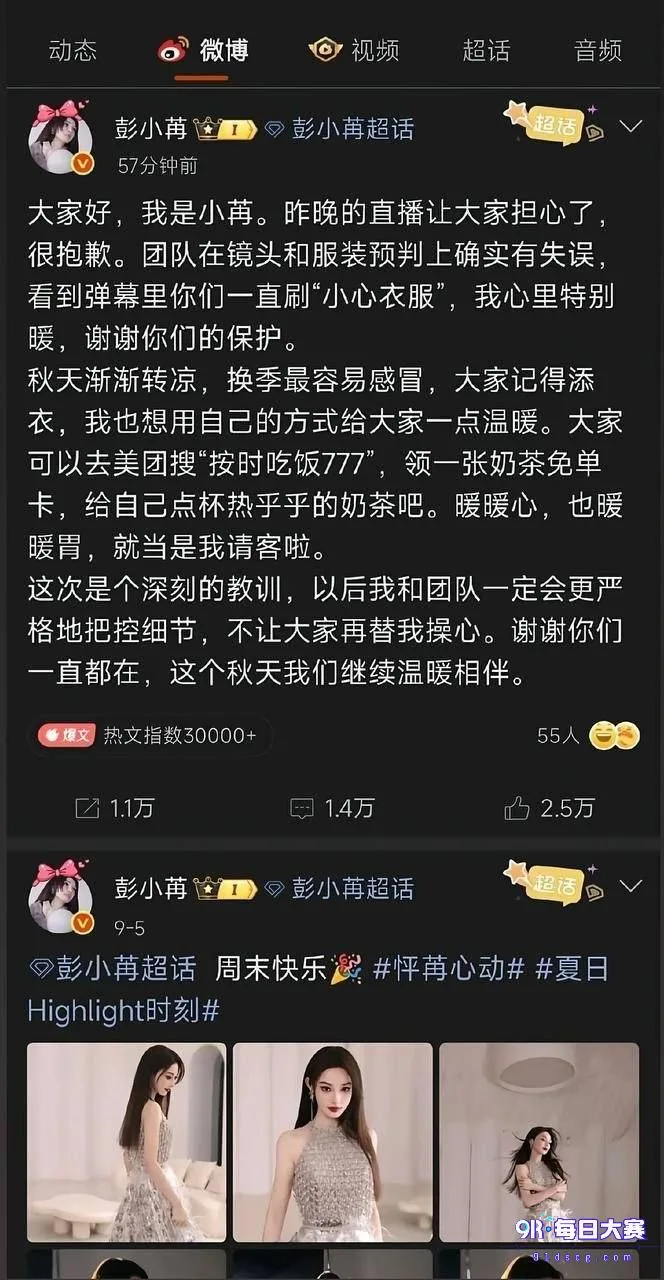
Task: Expand the chevron menu on the 9-5 post
Action: 631,886
